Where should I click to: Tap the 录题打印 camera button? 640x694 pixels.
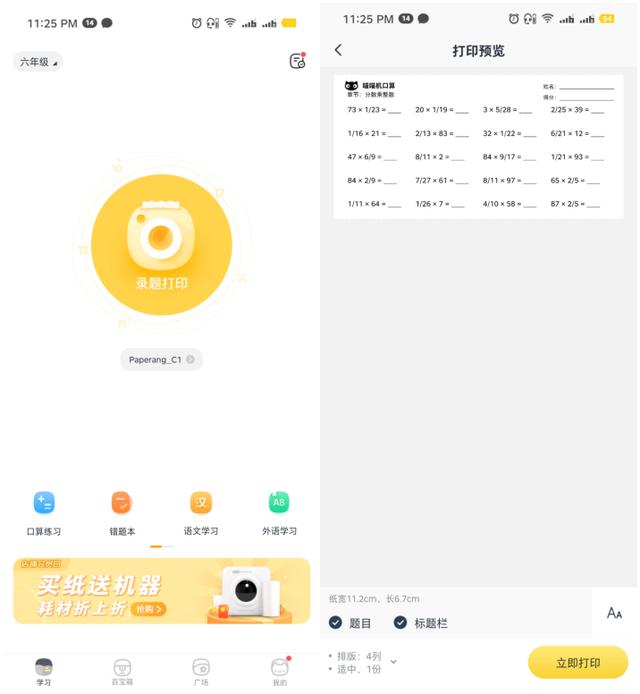161,244
